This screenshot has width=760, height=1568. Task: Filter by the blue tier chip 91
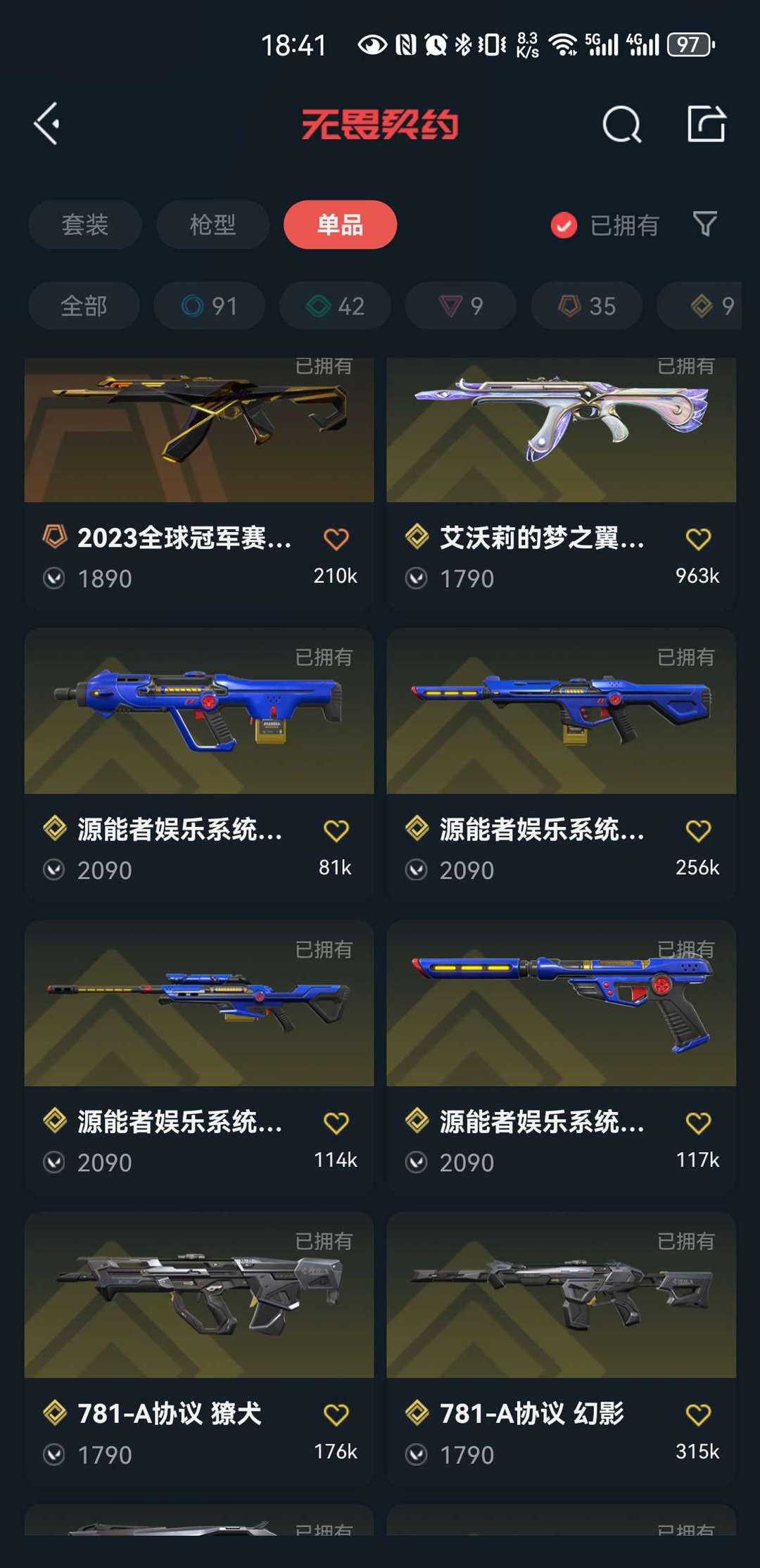(x=210, y=306)
